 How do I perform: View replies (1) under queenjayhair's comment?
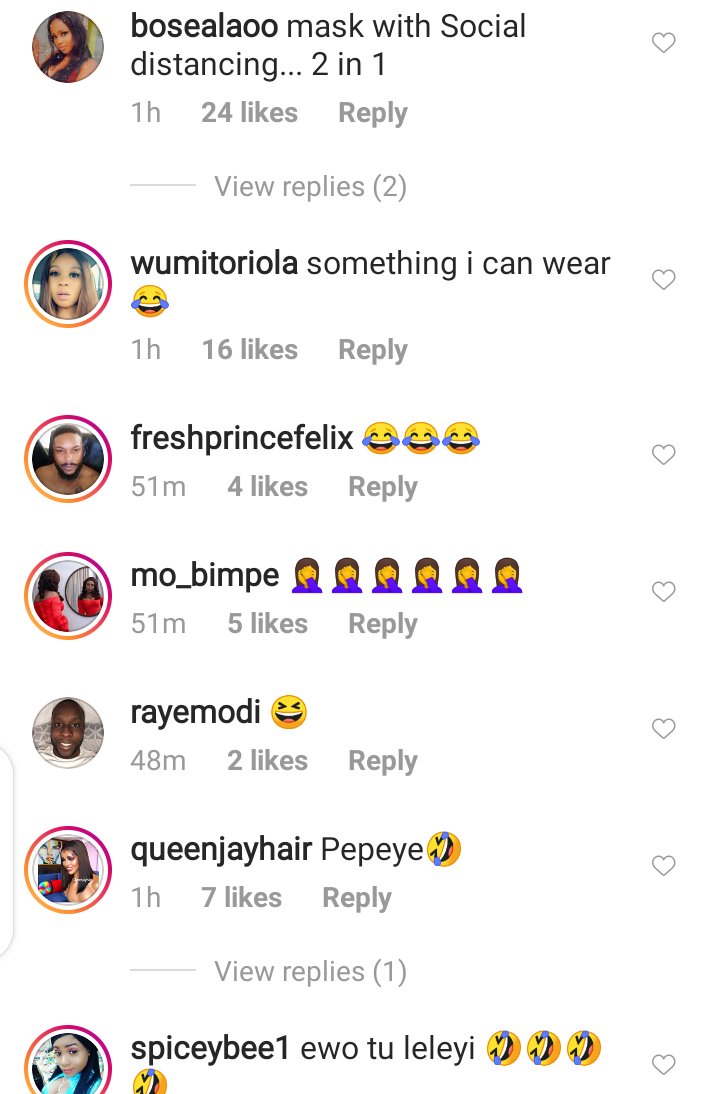coord(310,972)
